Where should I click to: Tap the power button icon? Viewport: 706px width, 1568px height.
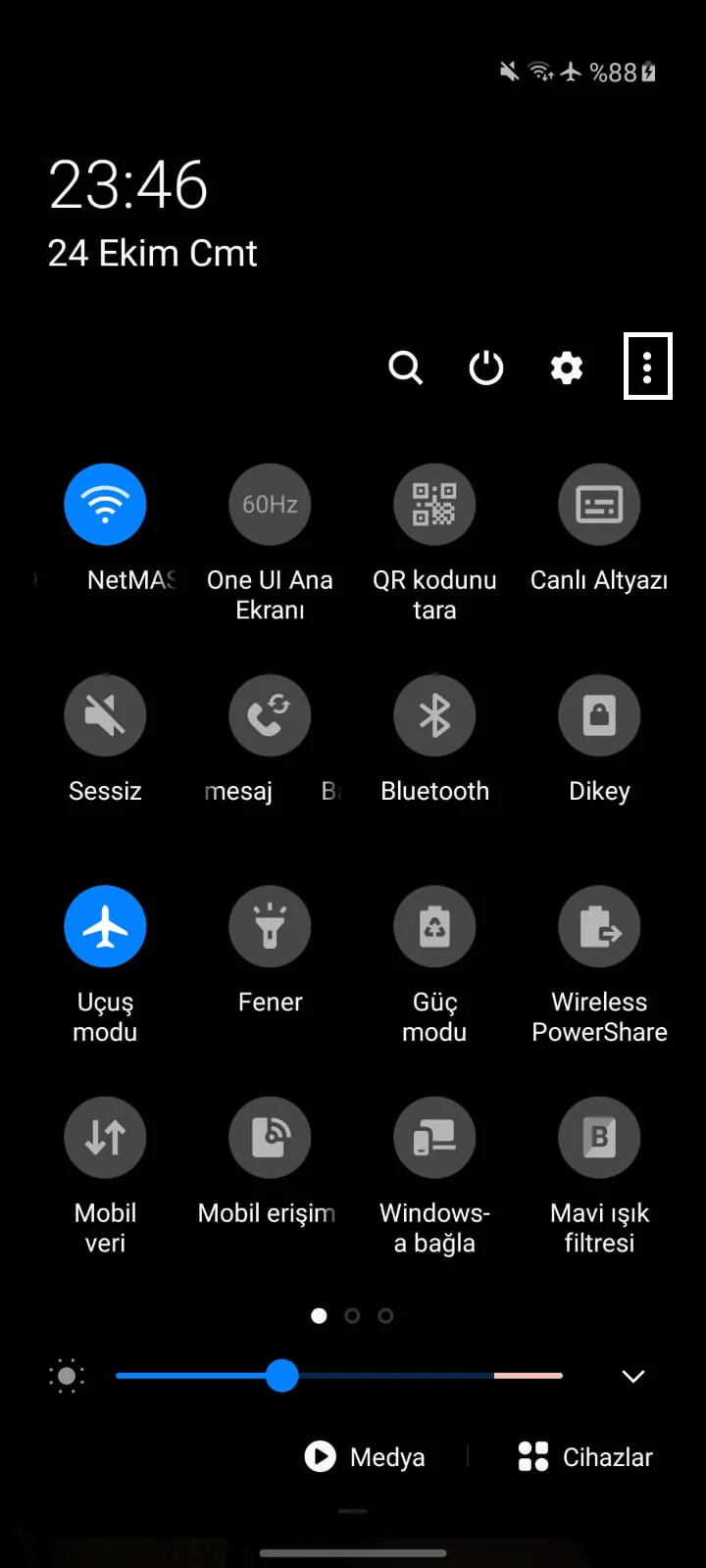[x=485, y=368]
